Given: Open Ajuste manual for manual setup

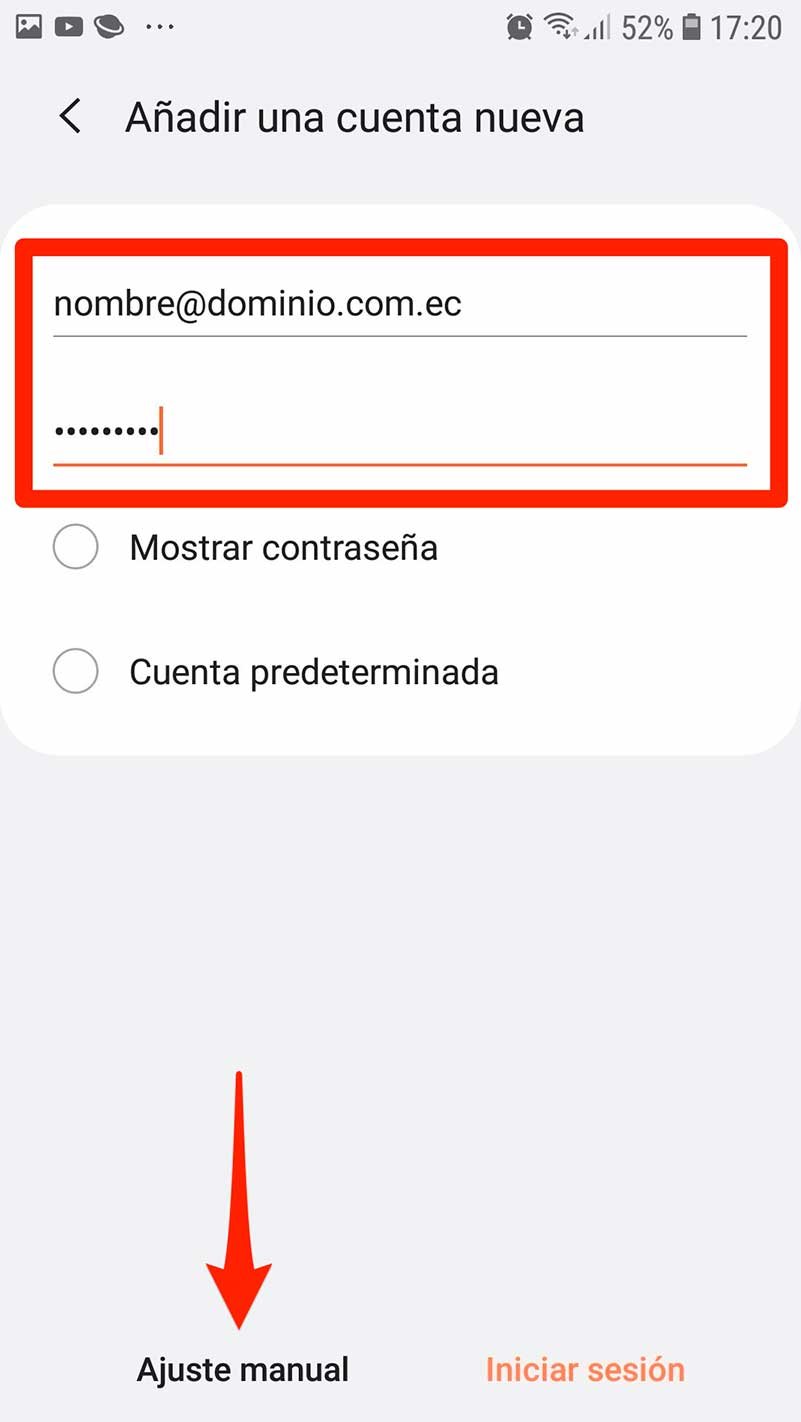Looking at the screenshot, I should [x=241, y=1369].
